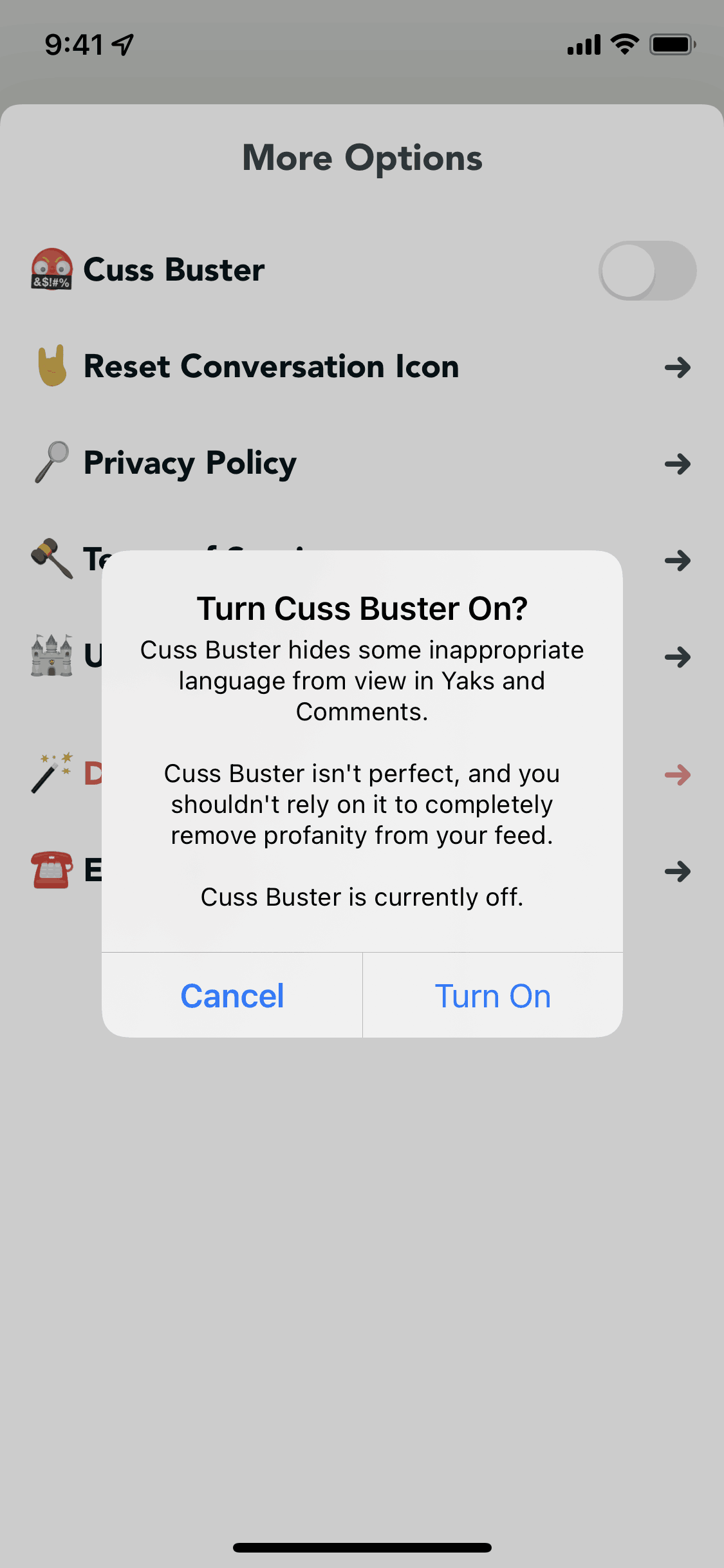The height and width of the screenshot is (1568, 724).
Task: Confirm with the Turn On button
Action: click(493, 995)
